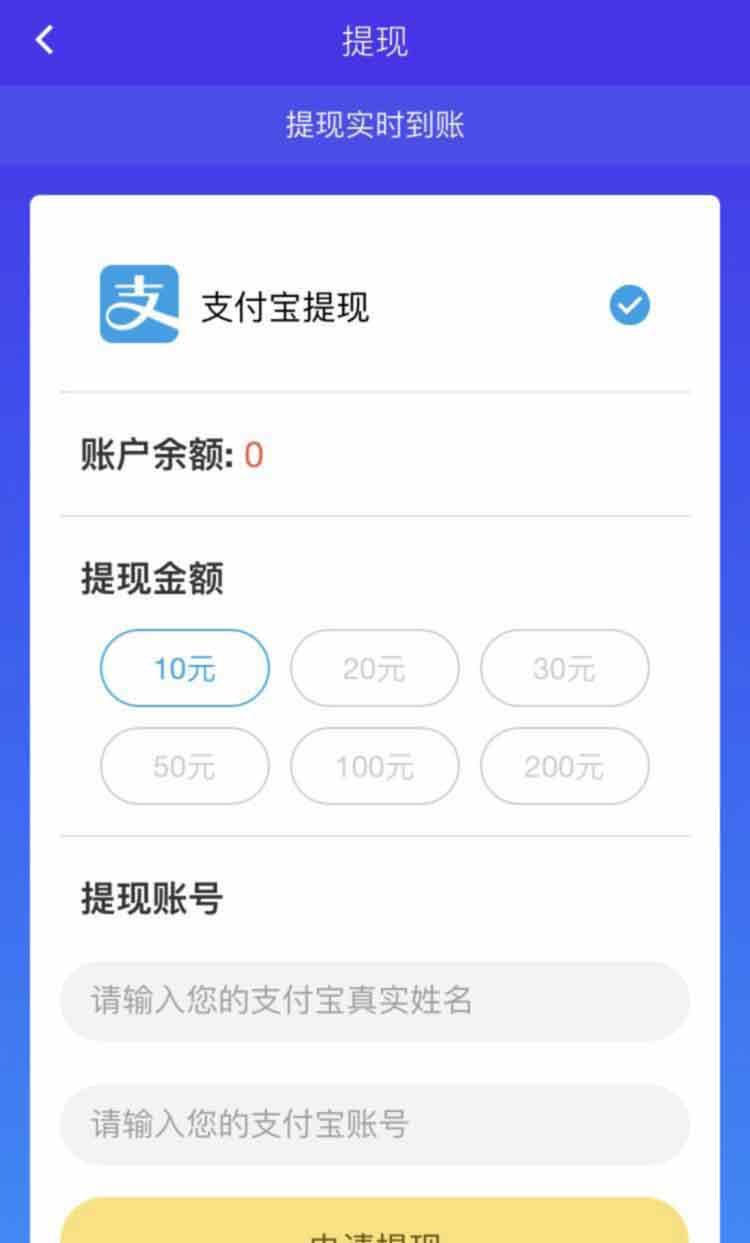Go back using the top-left arrow

click(44, 40)
